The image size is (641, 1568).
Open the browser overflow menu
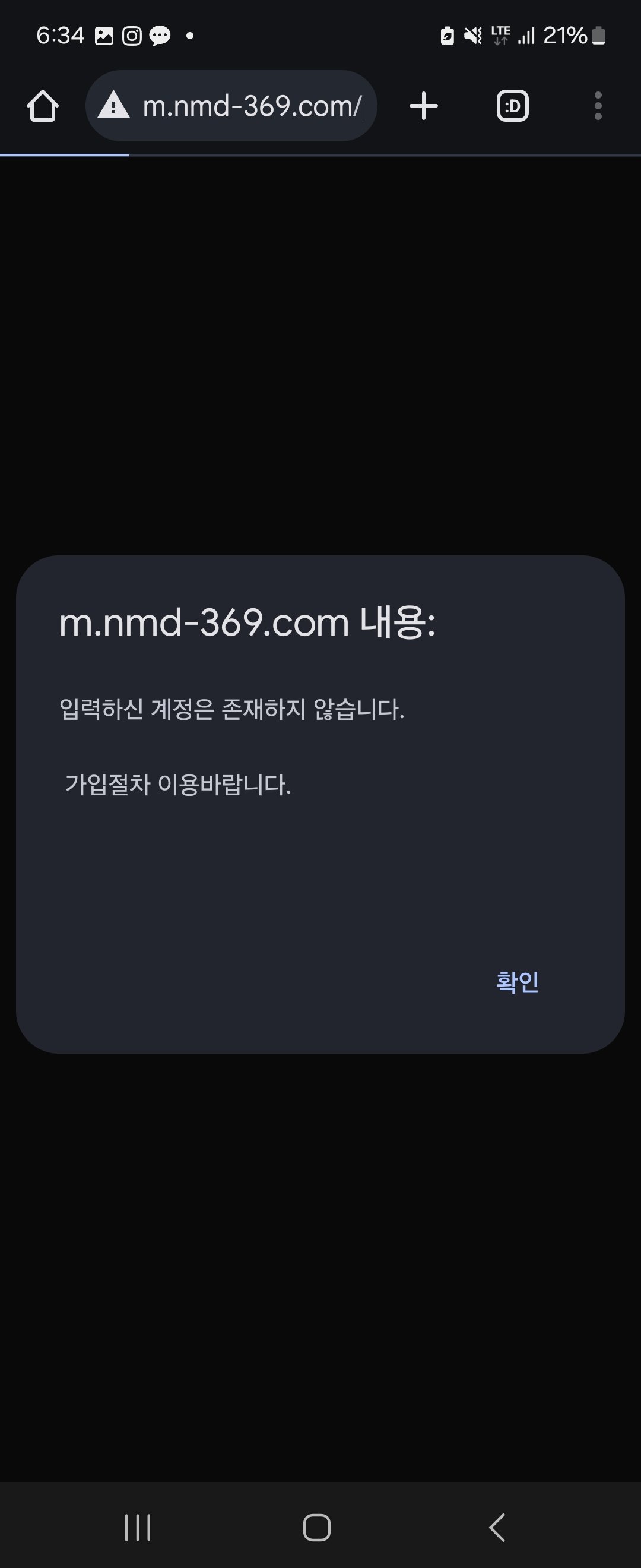click(x=598, y=106)
